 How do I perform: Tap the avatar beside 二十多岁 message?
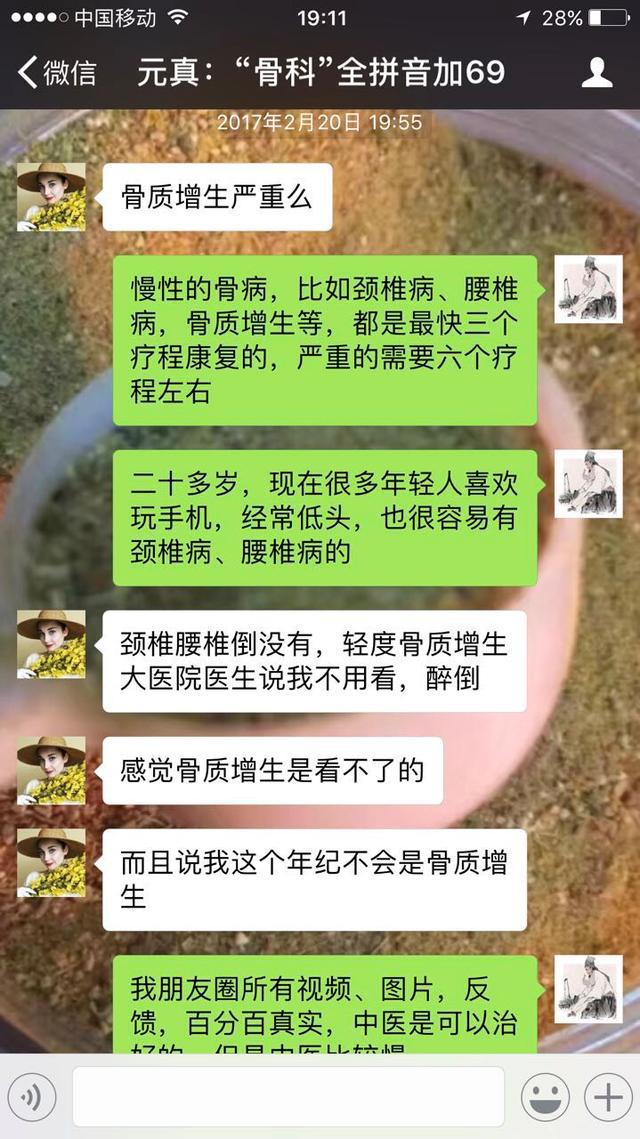click(588, 484)
